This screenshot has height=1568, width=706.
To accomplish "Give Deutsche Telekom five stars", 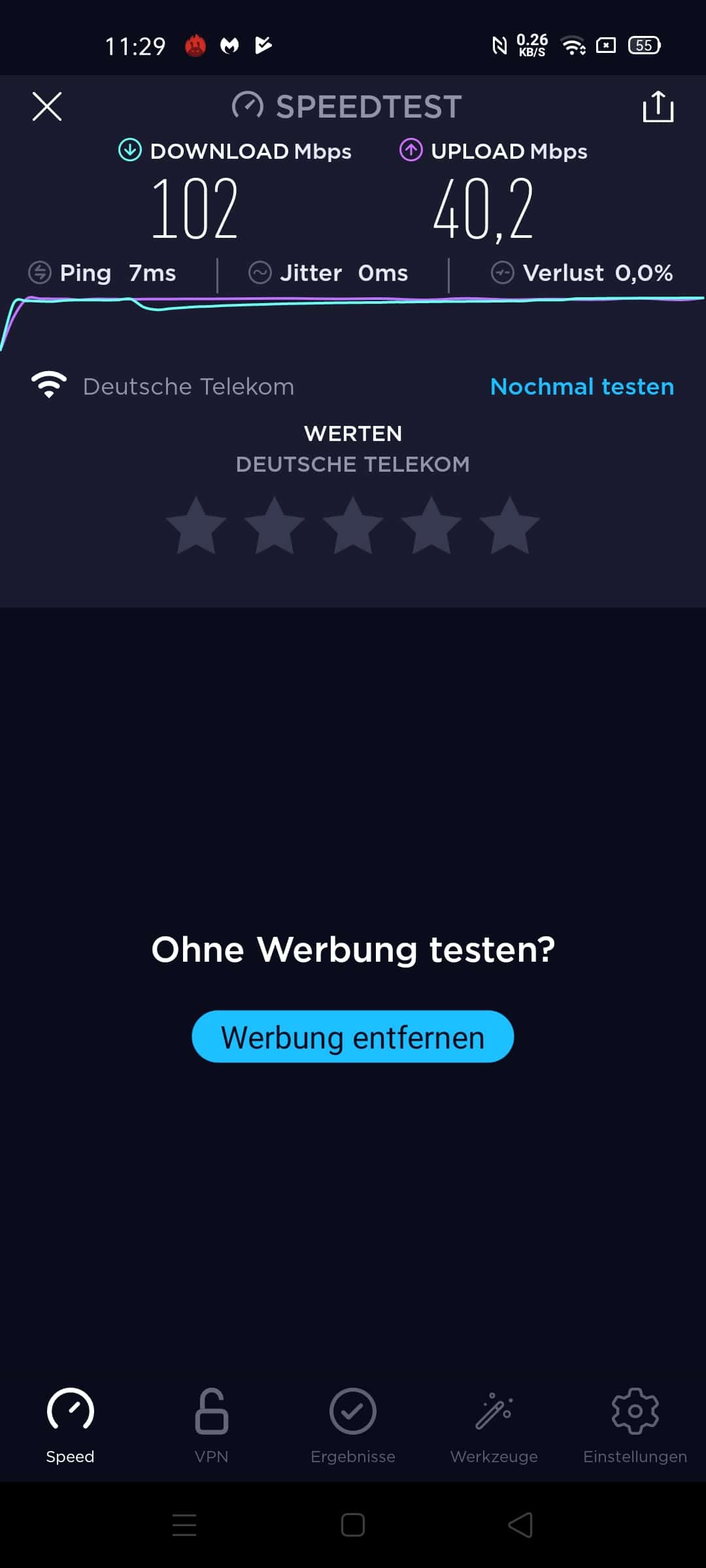I will [510, 526].
